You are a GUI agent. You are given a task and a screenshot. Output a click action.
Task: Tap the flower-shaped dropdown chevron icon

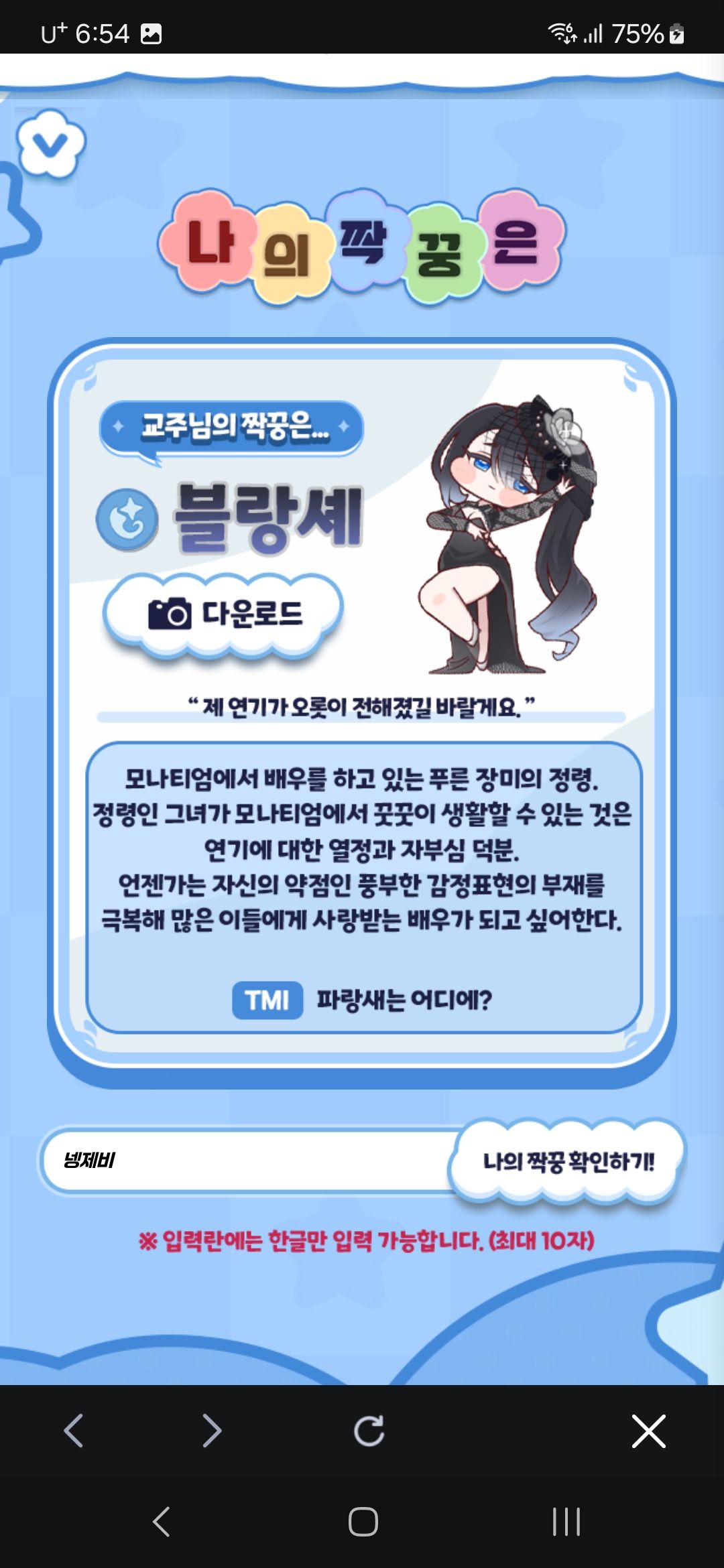(x=51, y=143)
